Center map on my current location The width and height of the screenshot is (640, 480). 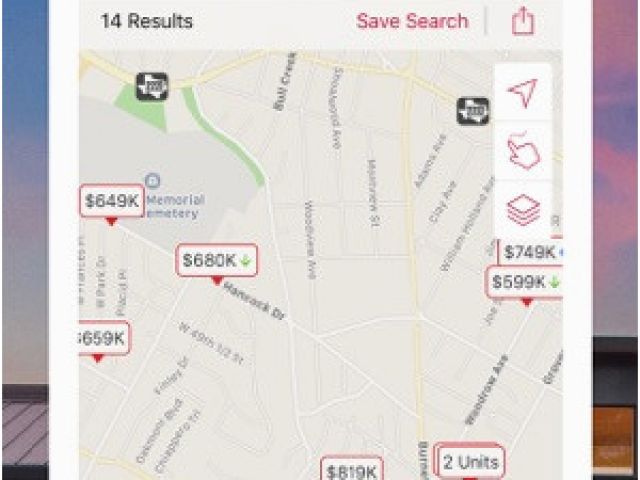click(523, 94)
